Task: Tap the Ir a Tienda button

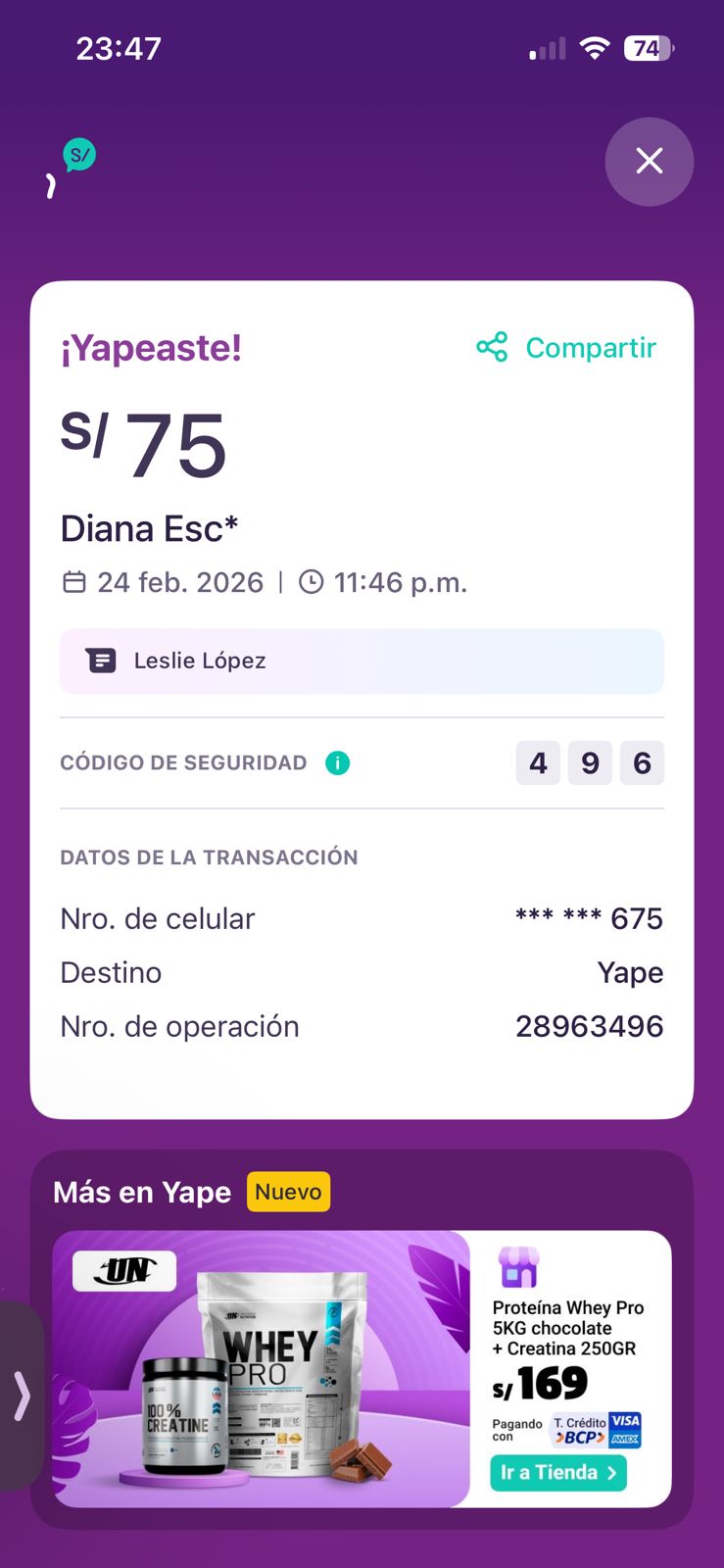Action: point(557,1473)
